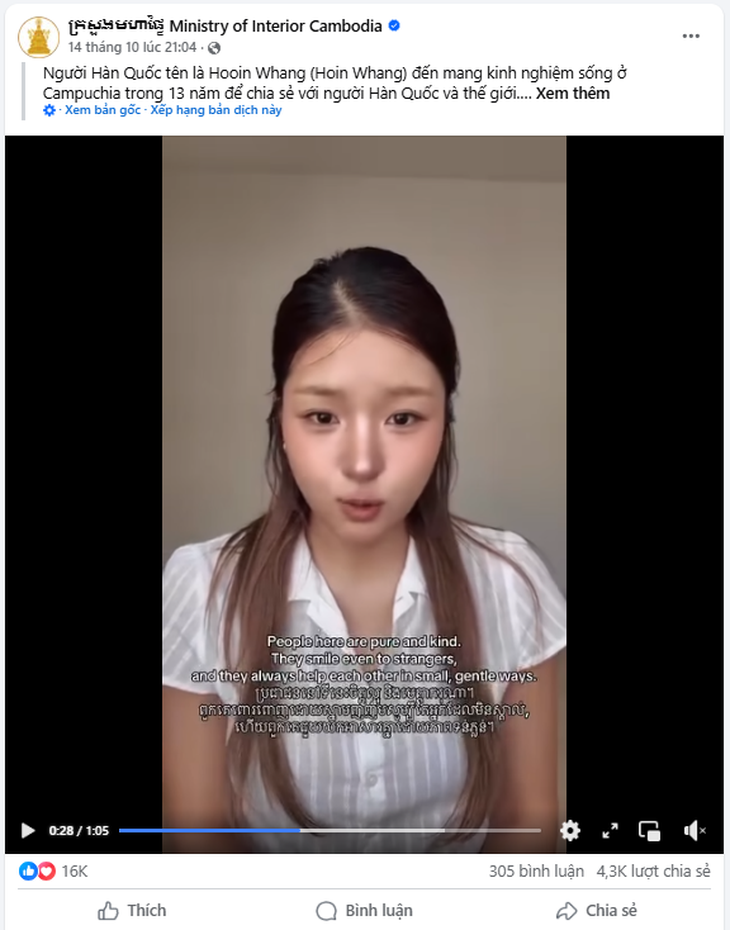Expand post text with Xem thêm

[572, 94]
